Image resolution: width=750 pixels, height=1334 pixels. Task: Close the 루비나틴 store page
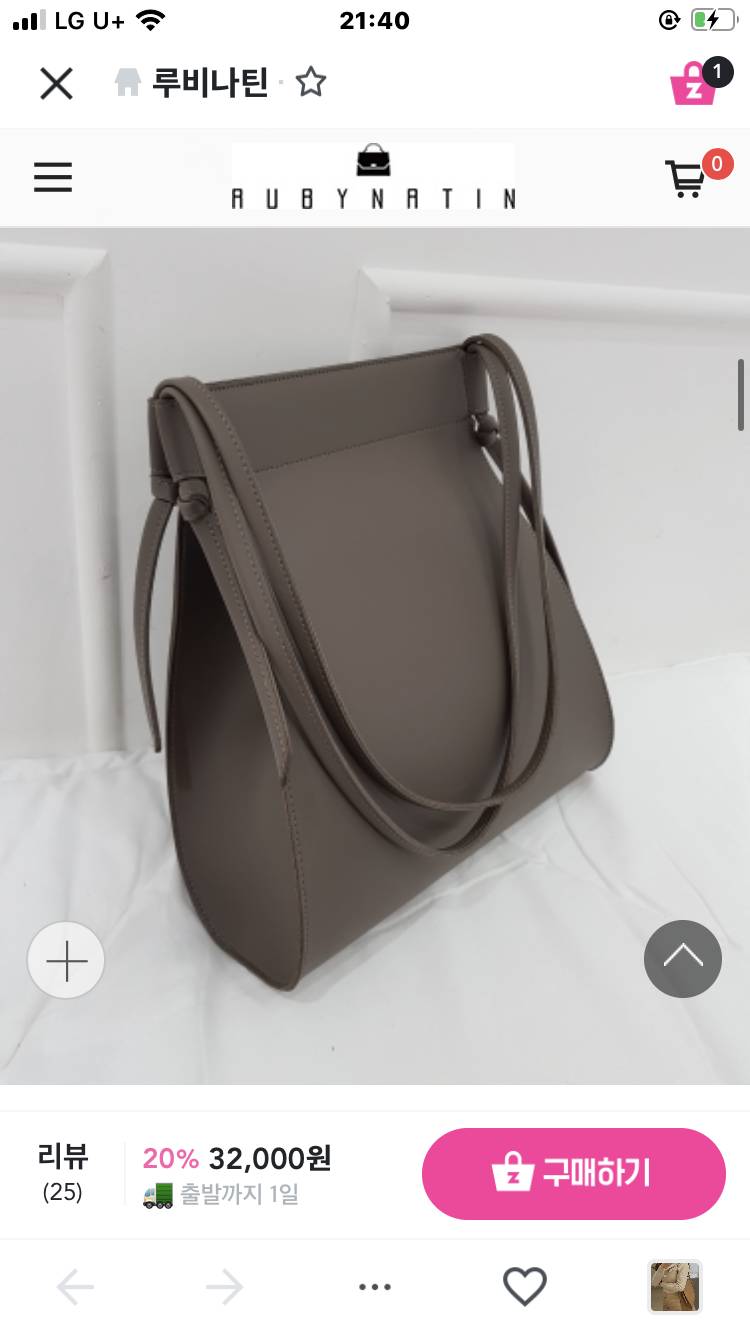(56, 84)
